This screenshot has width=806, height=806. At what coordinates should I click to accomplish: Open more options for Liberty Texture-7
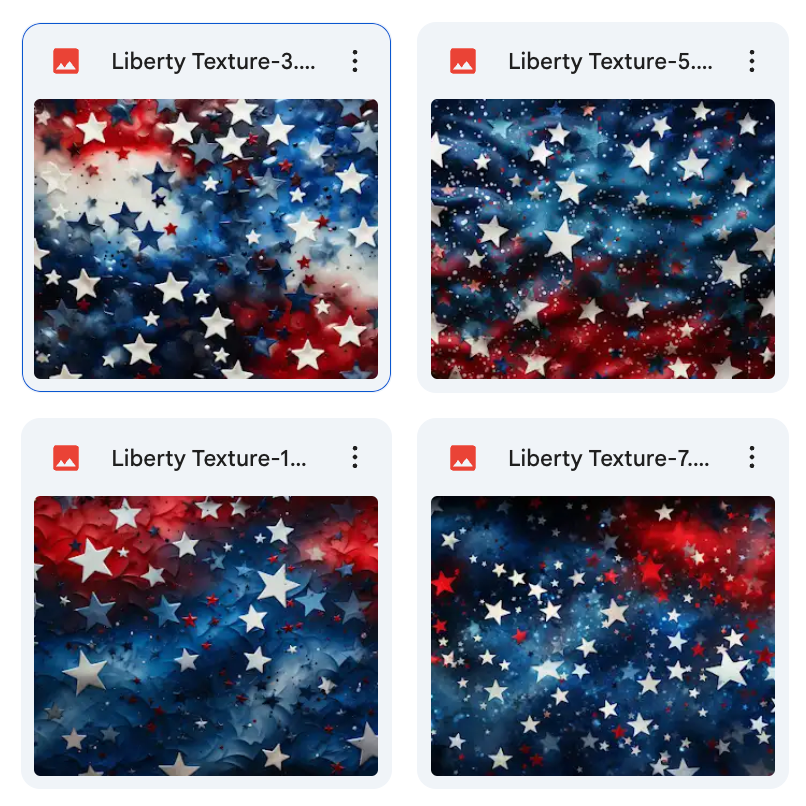(752, 458)
